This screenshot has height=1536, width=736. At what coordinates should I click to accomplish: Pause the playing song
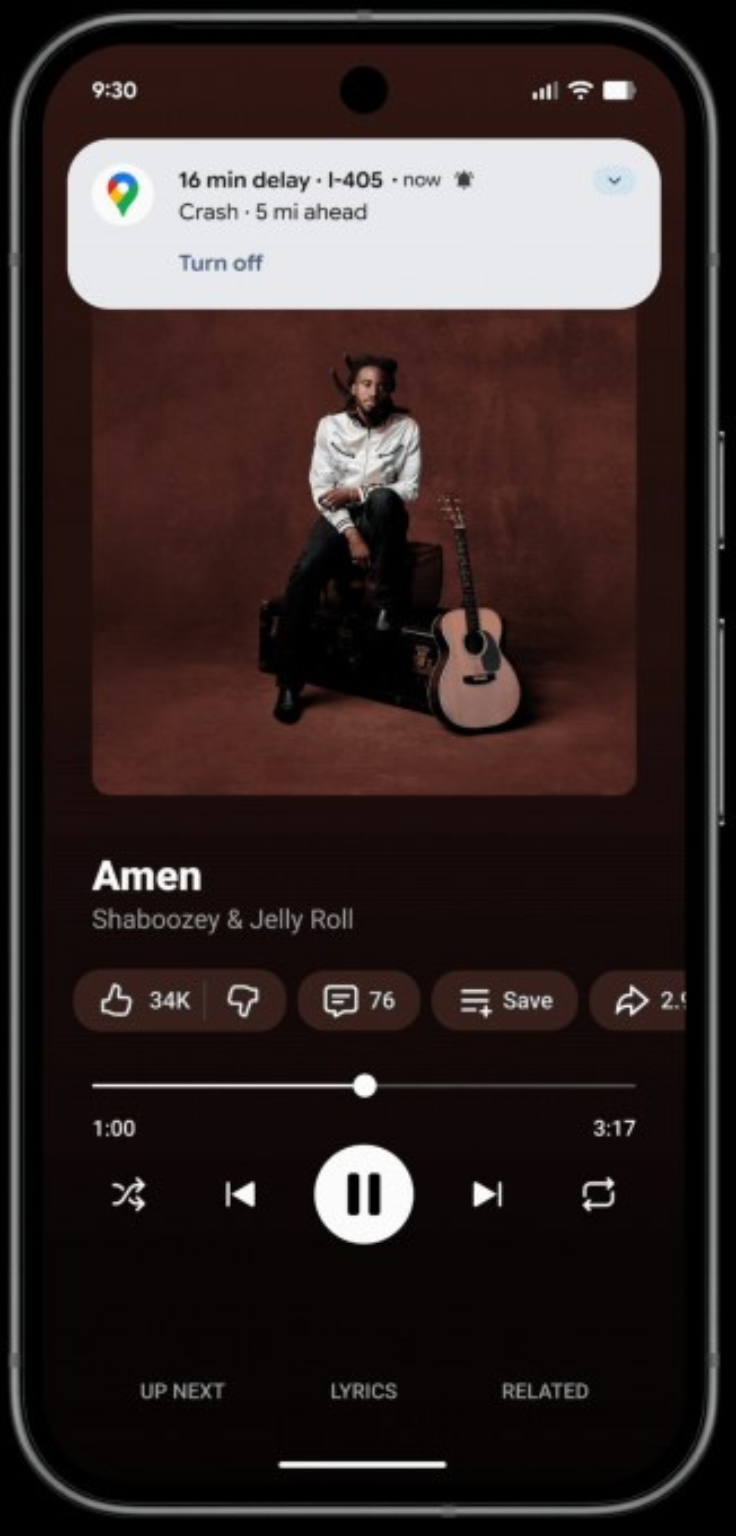[364, 1195]
